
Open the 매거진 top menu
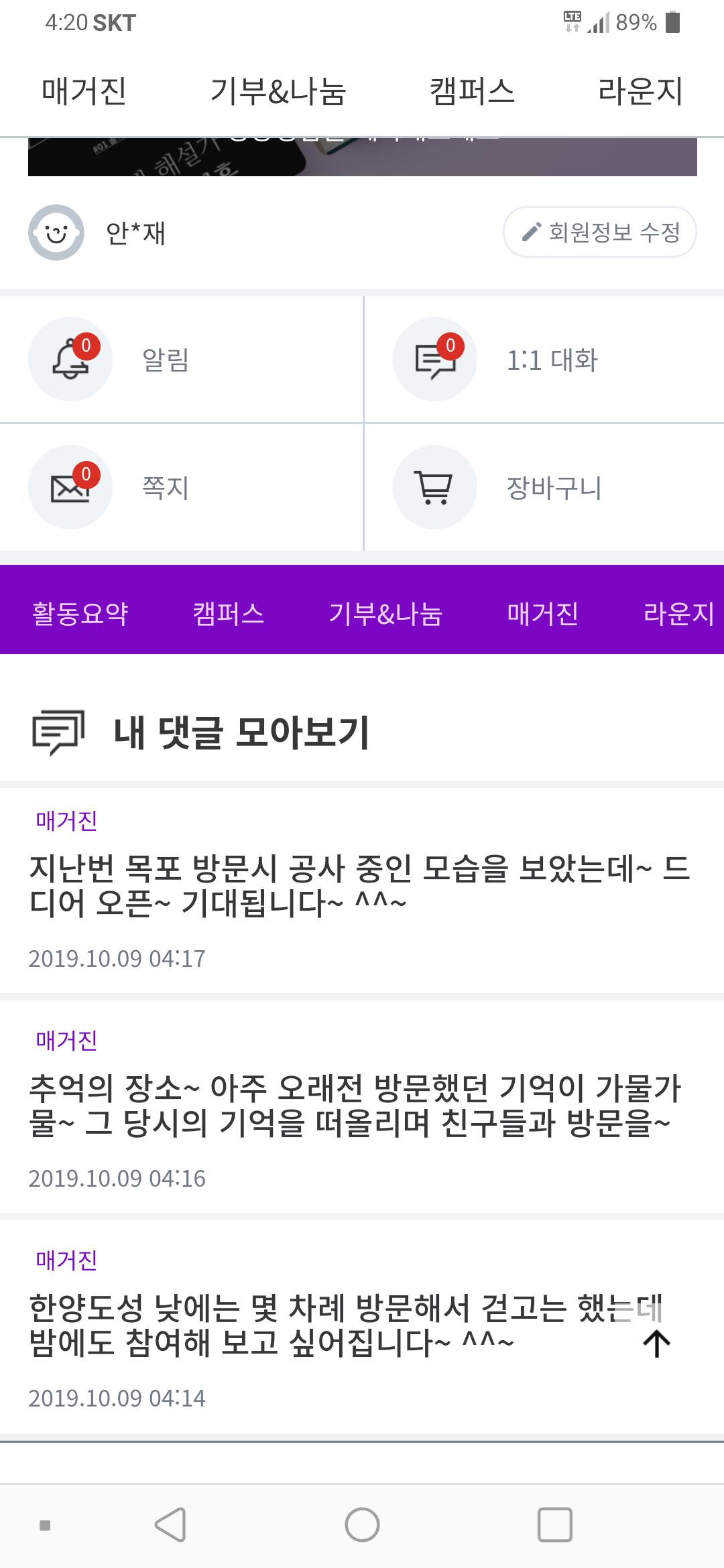(84, 91)
